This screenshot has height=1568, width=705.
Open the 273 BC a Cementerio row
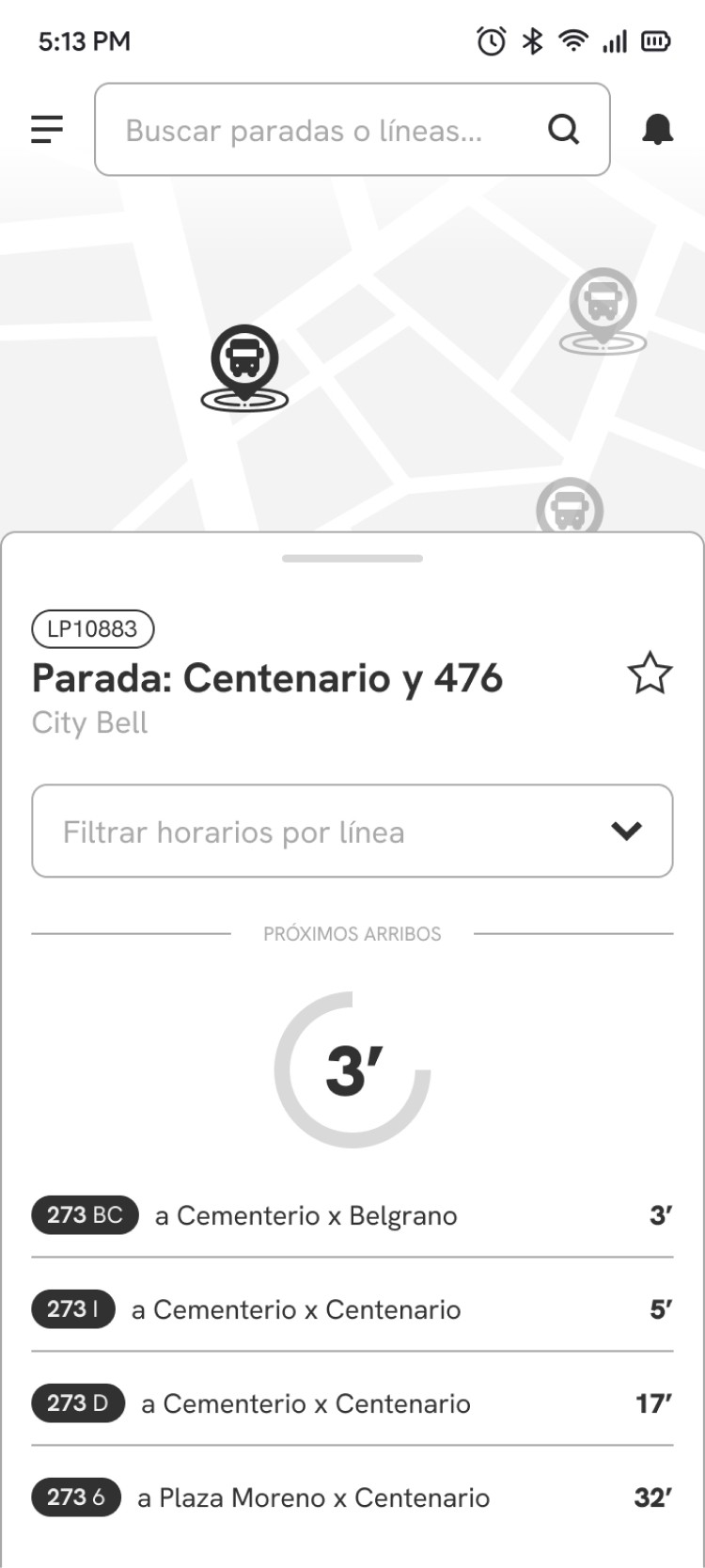(352, 1215)
